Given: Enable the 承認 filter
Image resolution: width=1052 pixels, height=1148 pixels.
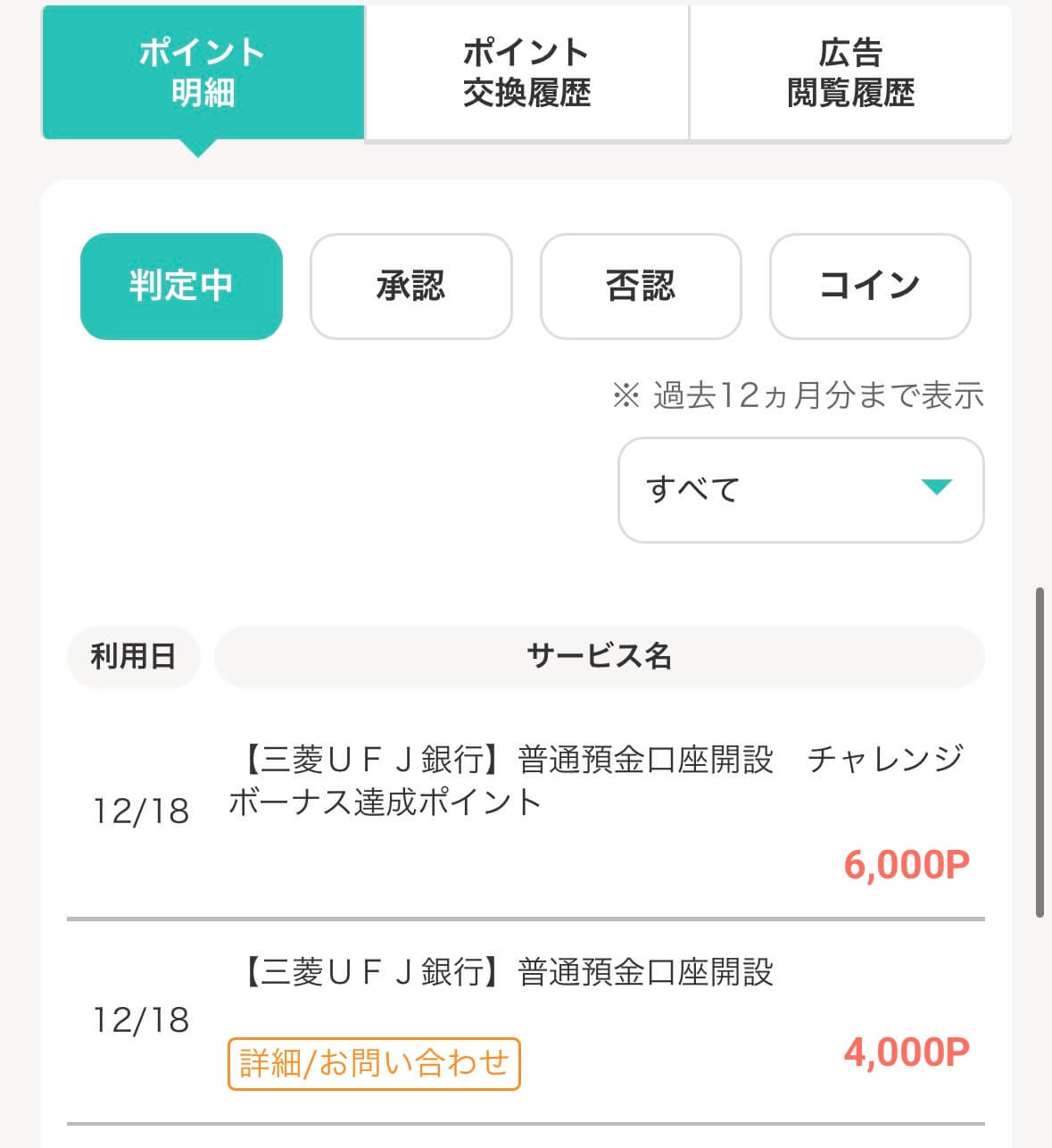Looking at the screenshot, I should pos(410,285).
